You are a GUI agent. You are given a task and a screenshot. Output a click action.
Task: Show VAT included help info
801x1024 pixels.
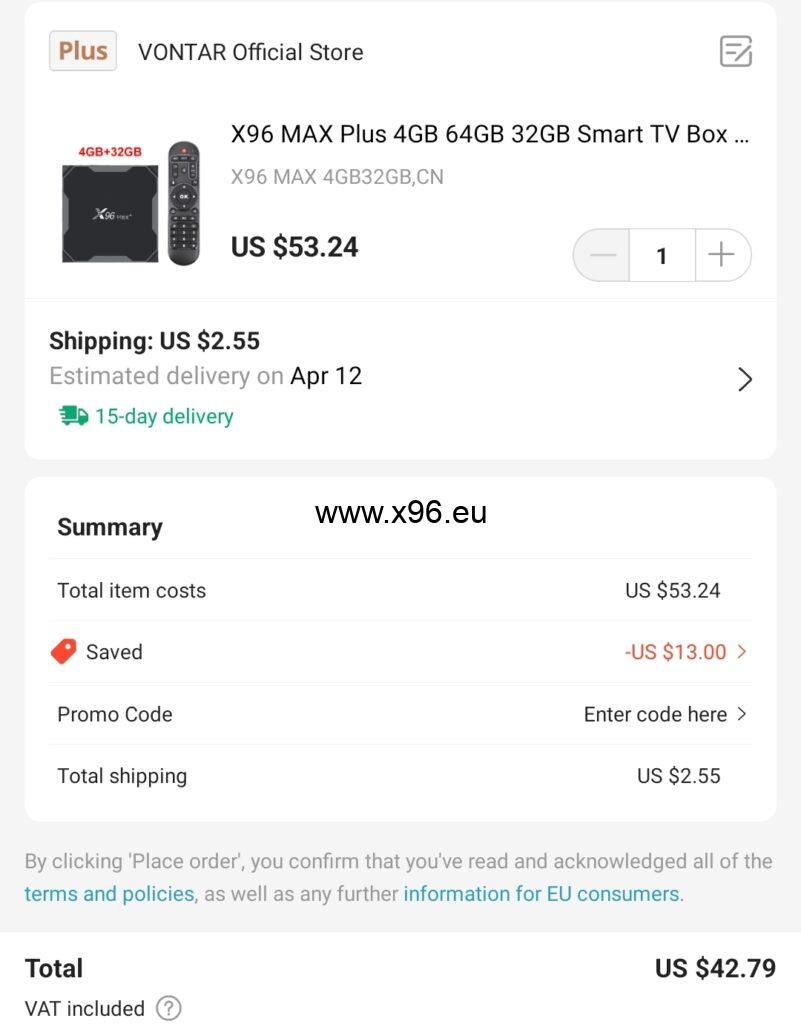point(169,1008)
